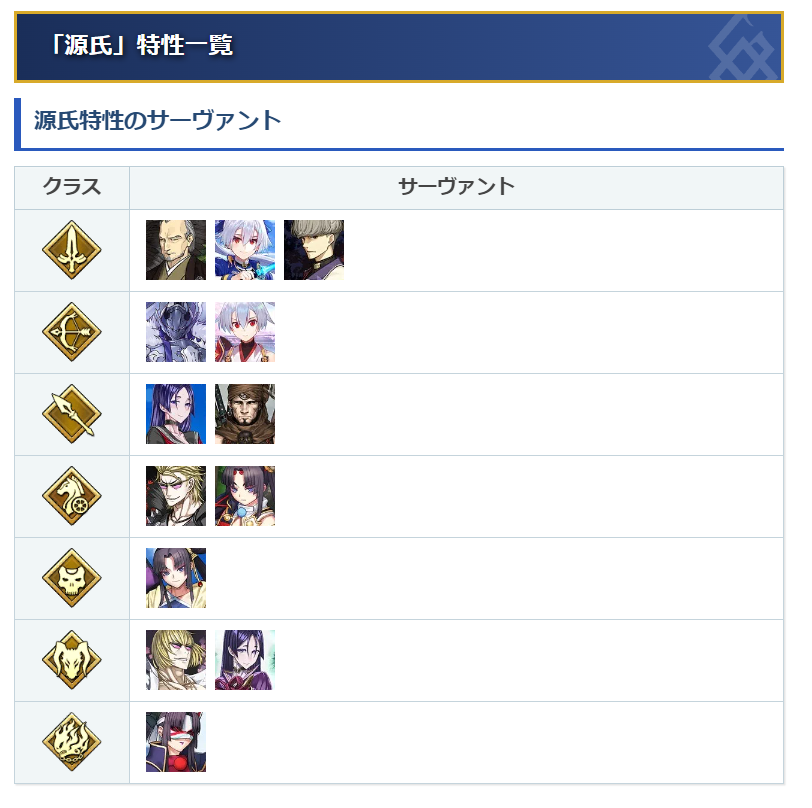Open the white-haired girl servant in Saber row
The height and width of the screenshot is (808, 812).
(245, 250)
